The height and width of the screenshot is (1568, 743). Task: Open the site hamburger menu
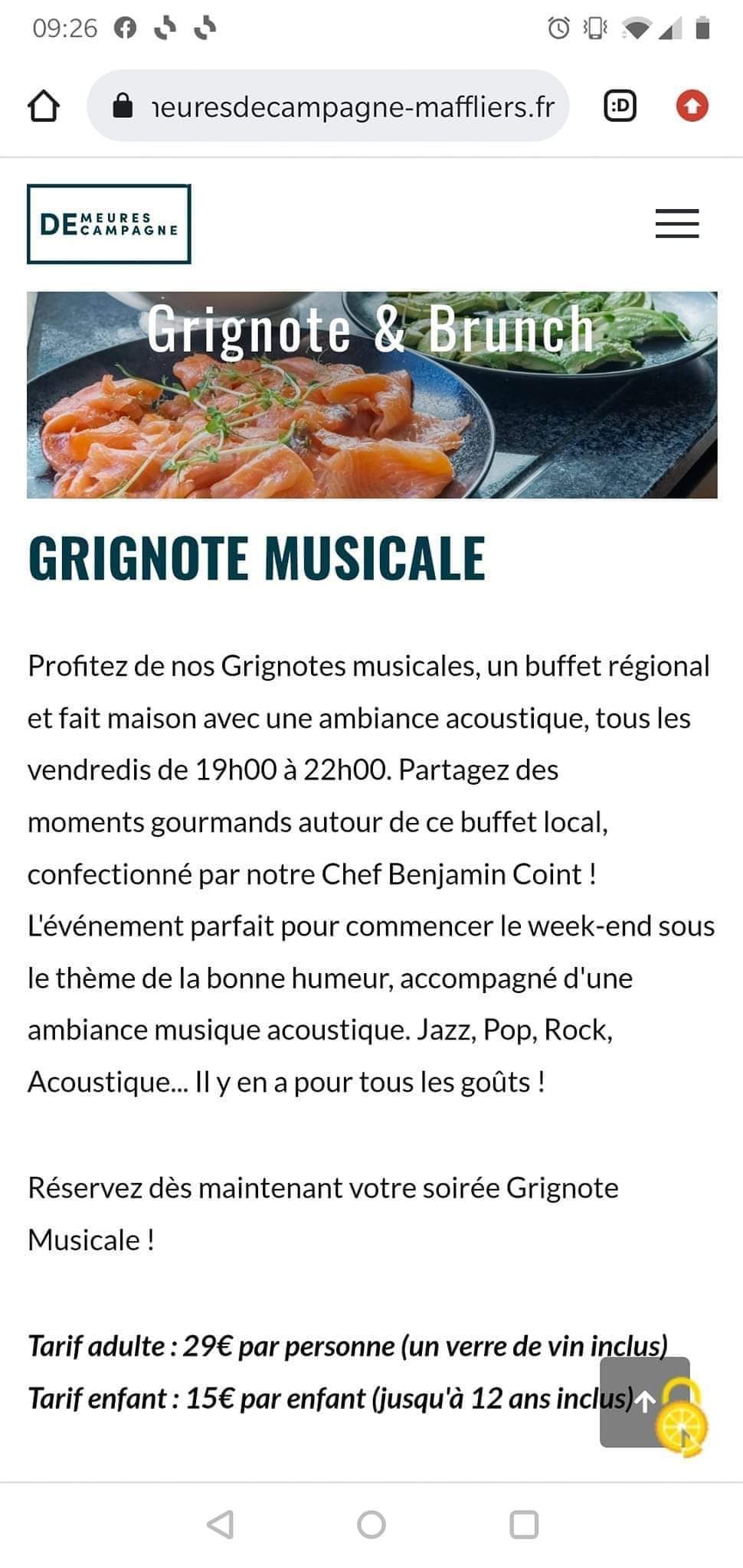coord(677,224)
